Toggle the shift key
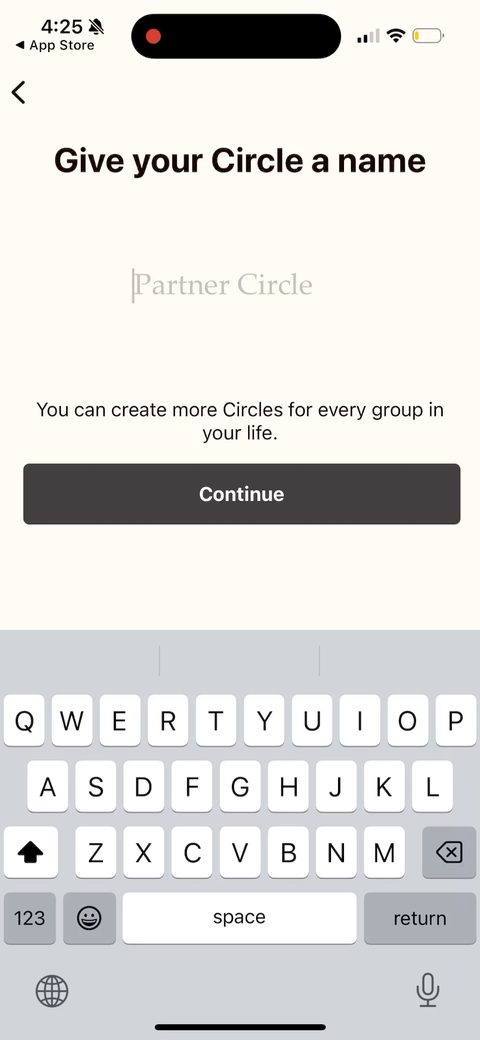 30,852
